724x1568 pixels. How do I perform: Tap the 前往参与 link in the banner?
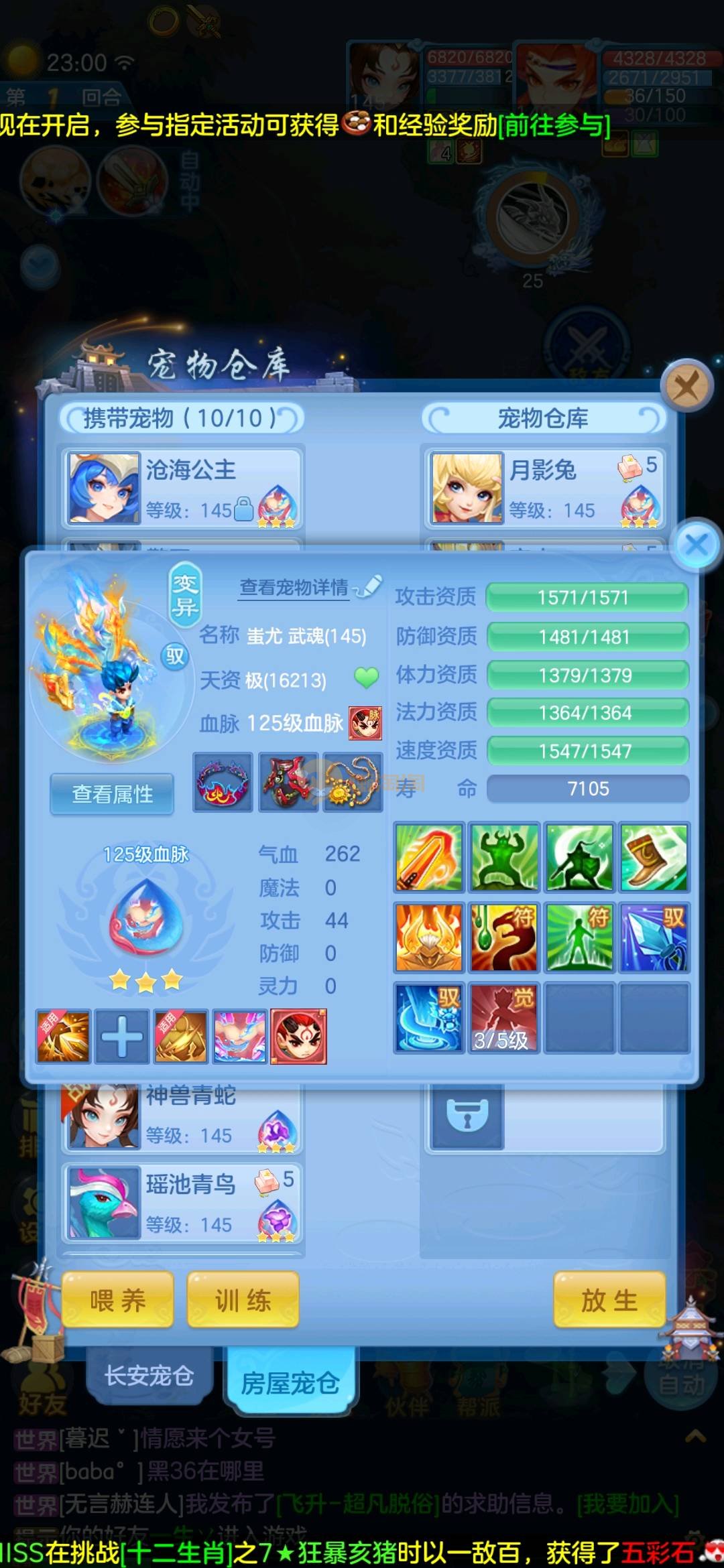(554, 125)
